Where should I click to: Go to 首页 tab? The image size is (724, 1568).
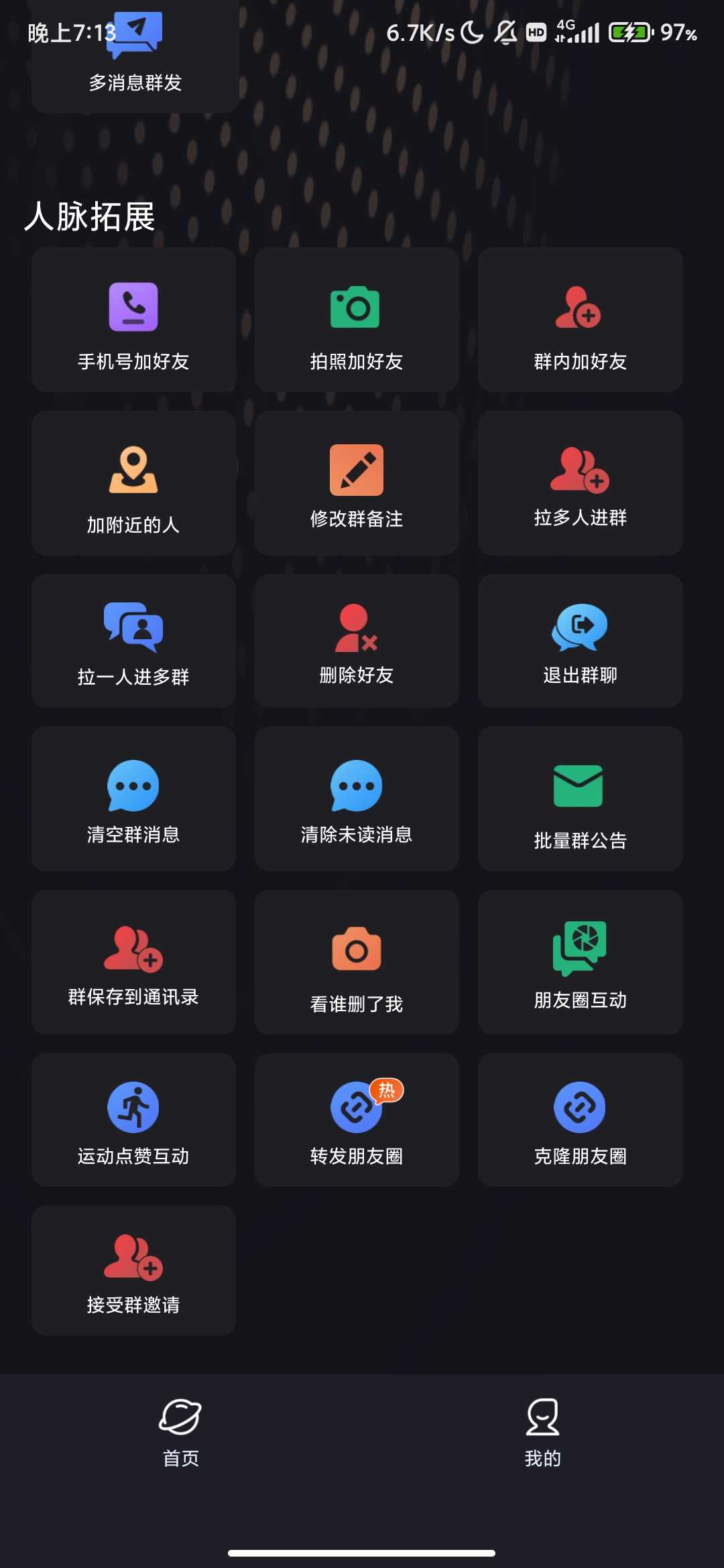pos(180,1433)
